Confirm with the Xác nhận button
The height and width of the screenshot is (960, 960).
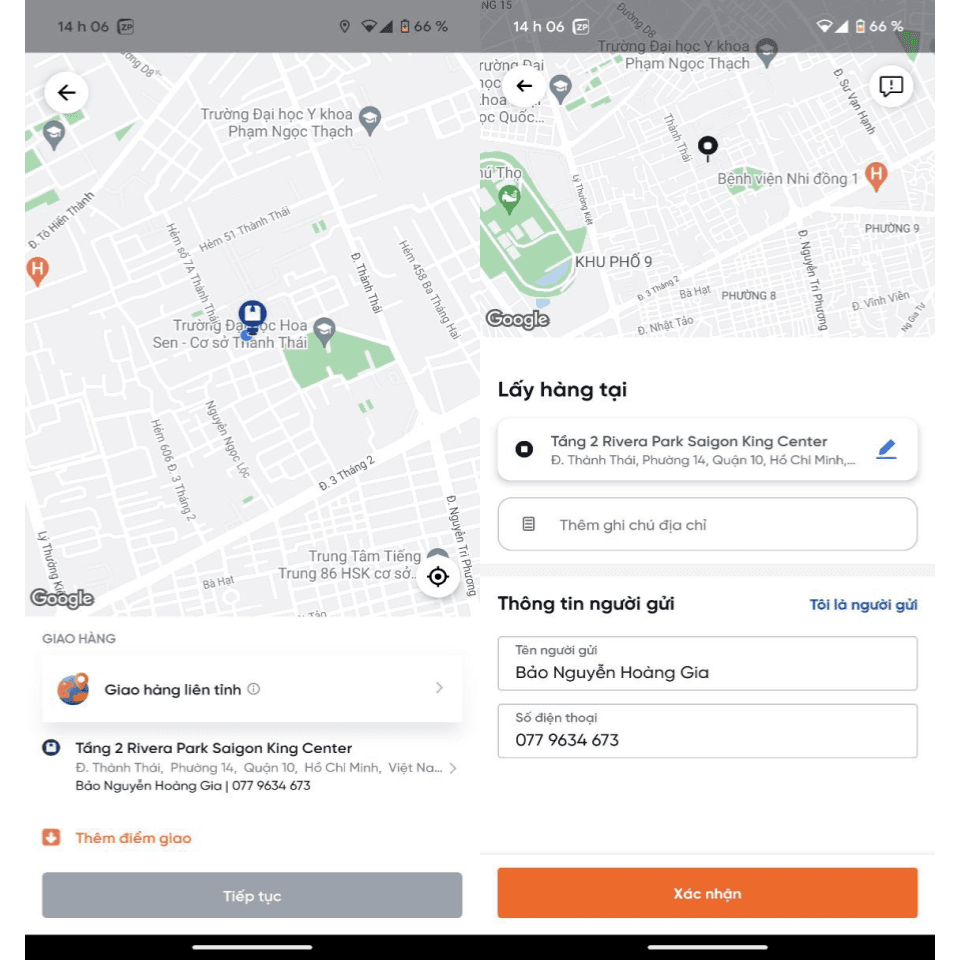click(707, 893)
